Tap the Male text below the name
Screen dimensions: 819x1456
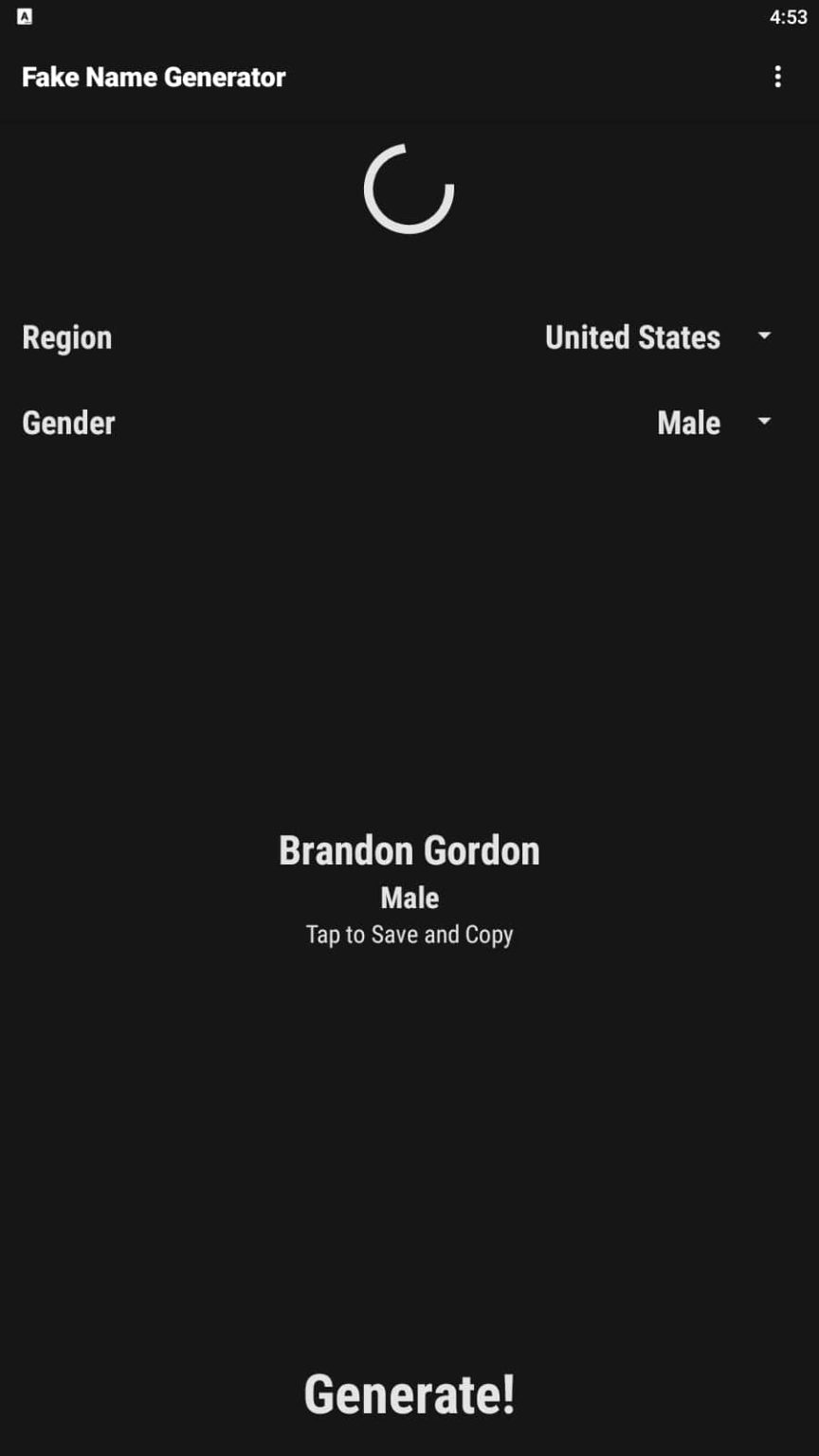coord(408,897)
